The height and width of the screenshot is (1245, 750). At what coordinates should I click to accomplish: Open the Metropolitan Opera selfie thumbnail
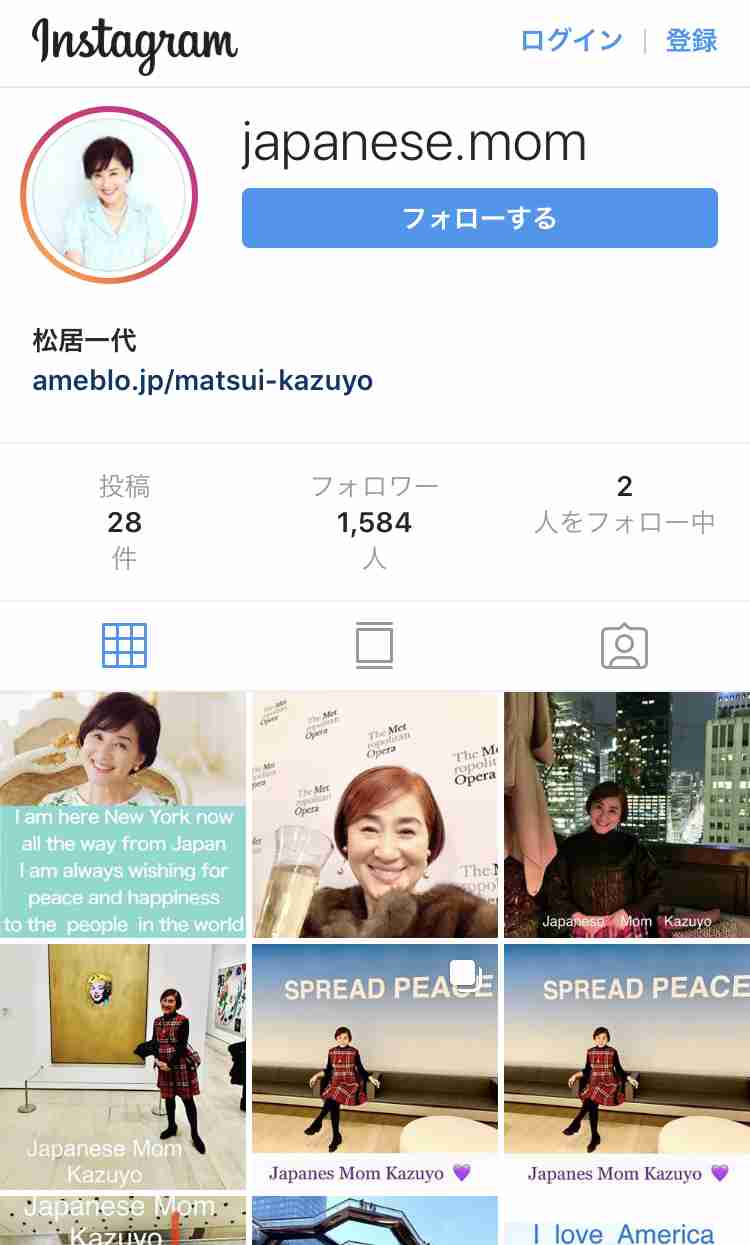click(374, 814)
